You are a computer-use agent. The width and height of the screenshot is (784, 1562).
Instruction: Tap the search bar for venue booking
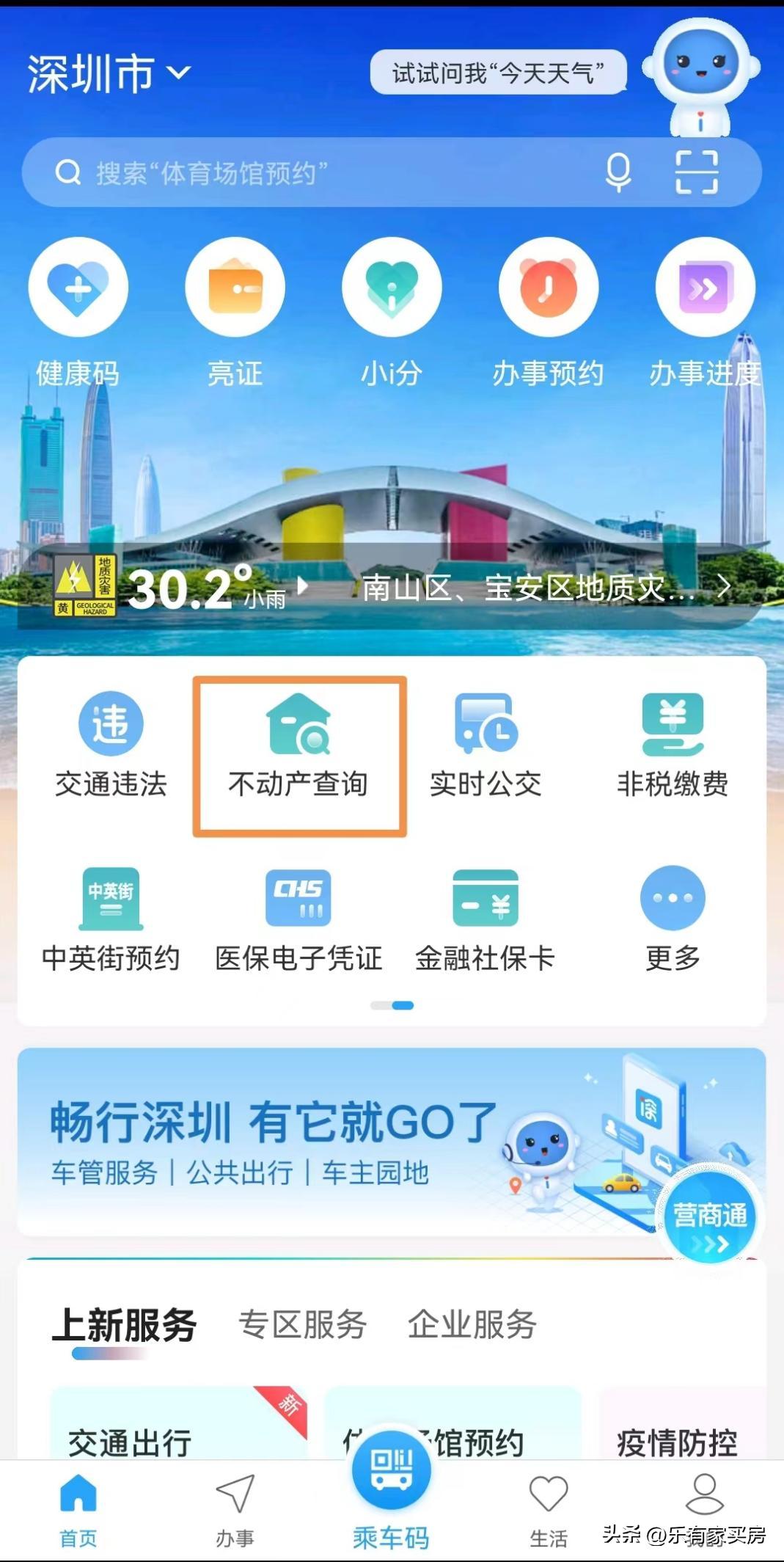pyautogui.click(x=293, y=173)
